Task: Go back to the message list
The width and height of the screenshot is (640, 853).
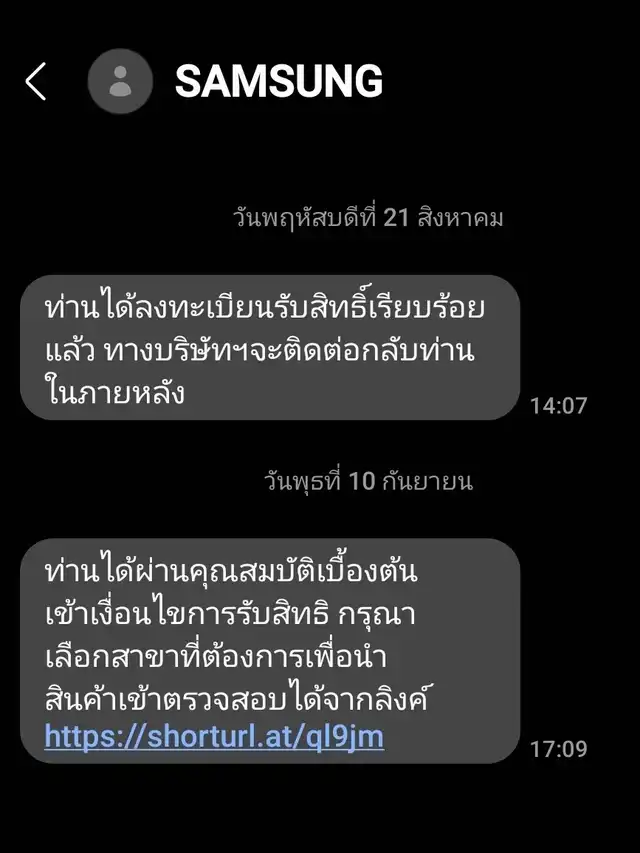Action: pos(36,81)
